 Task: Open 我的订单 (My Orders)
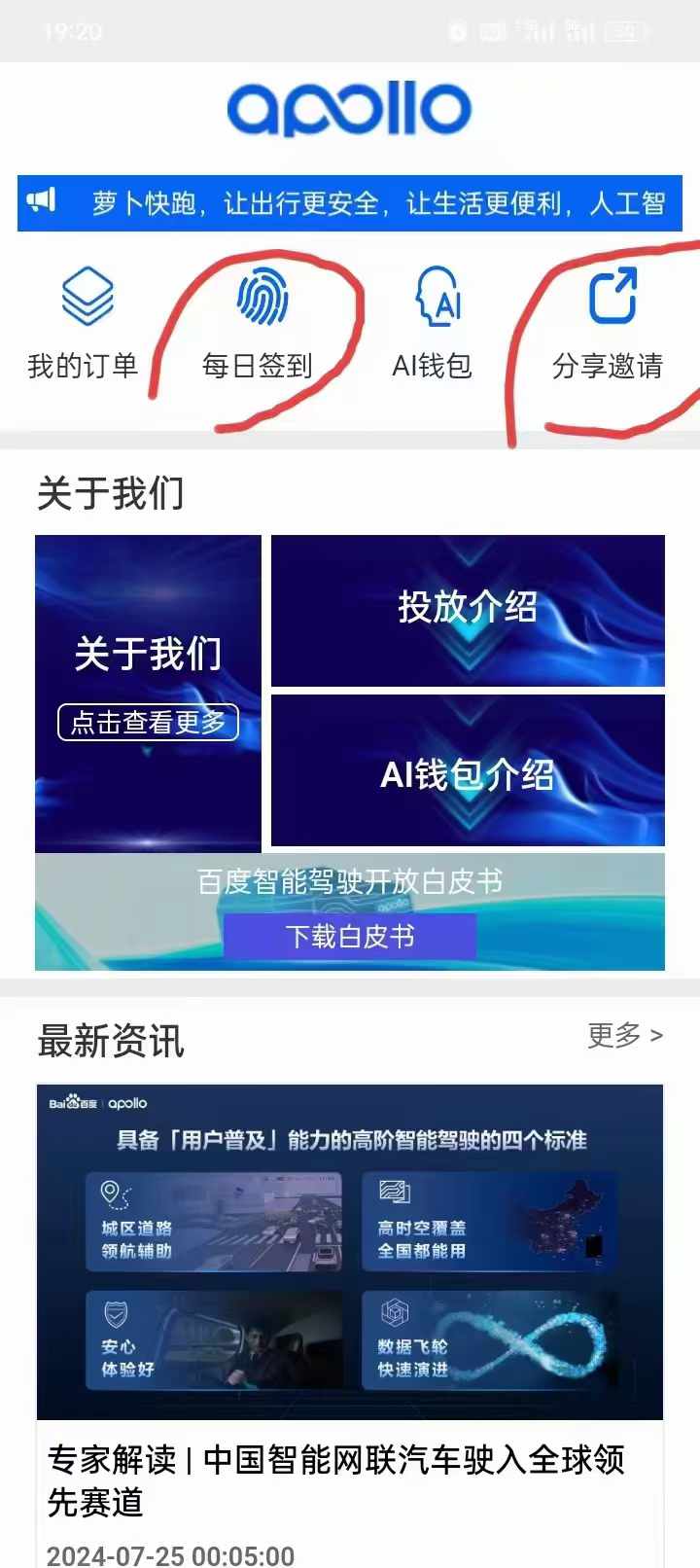tap(84, 324)
